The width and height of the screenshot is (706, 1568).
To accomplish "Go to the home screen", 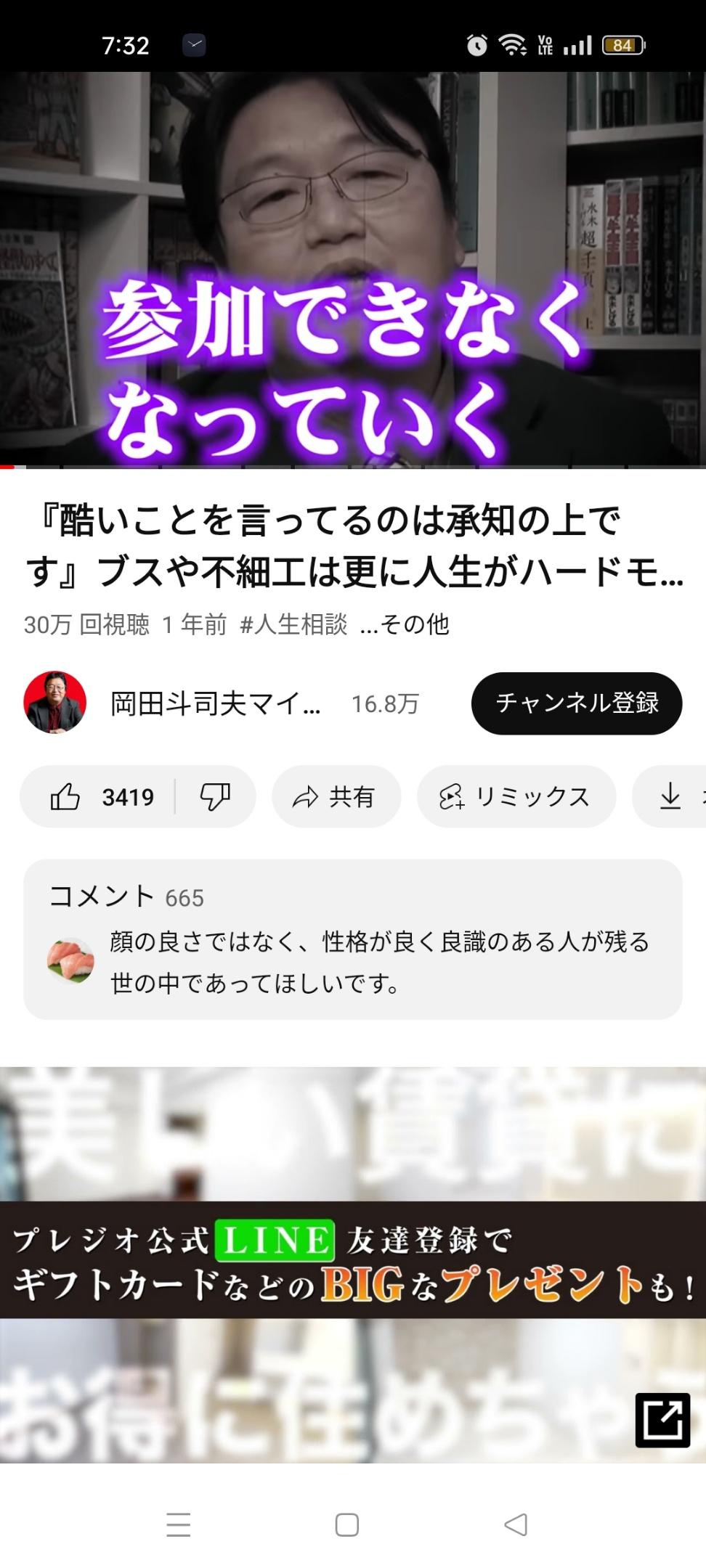I will [347, 1524].
